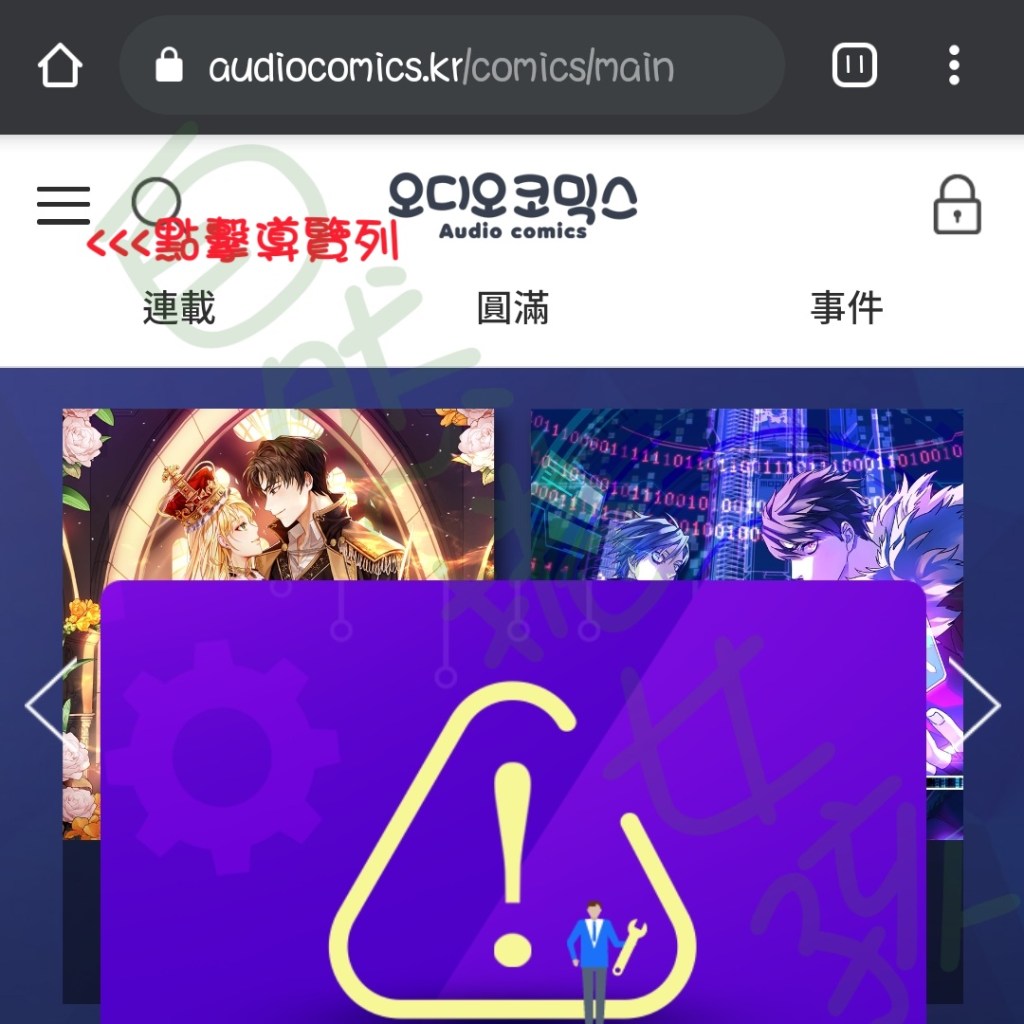Switch to the 連載 tab
The height and width of the screenshot is (1024, 1024).
179,308
